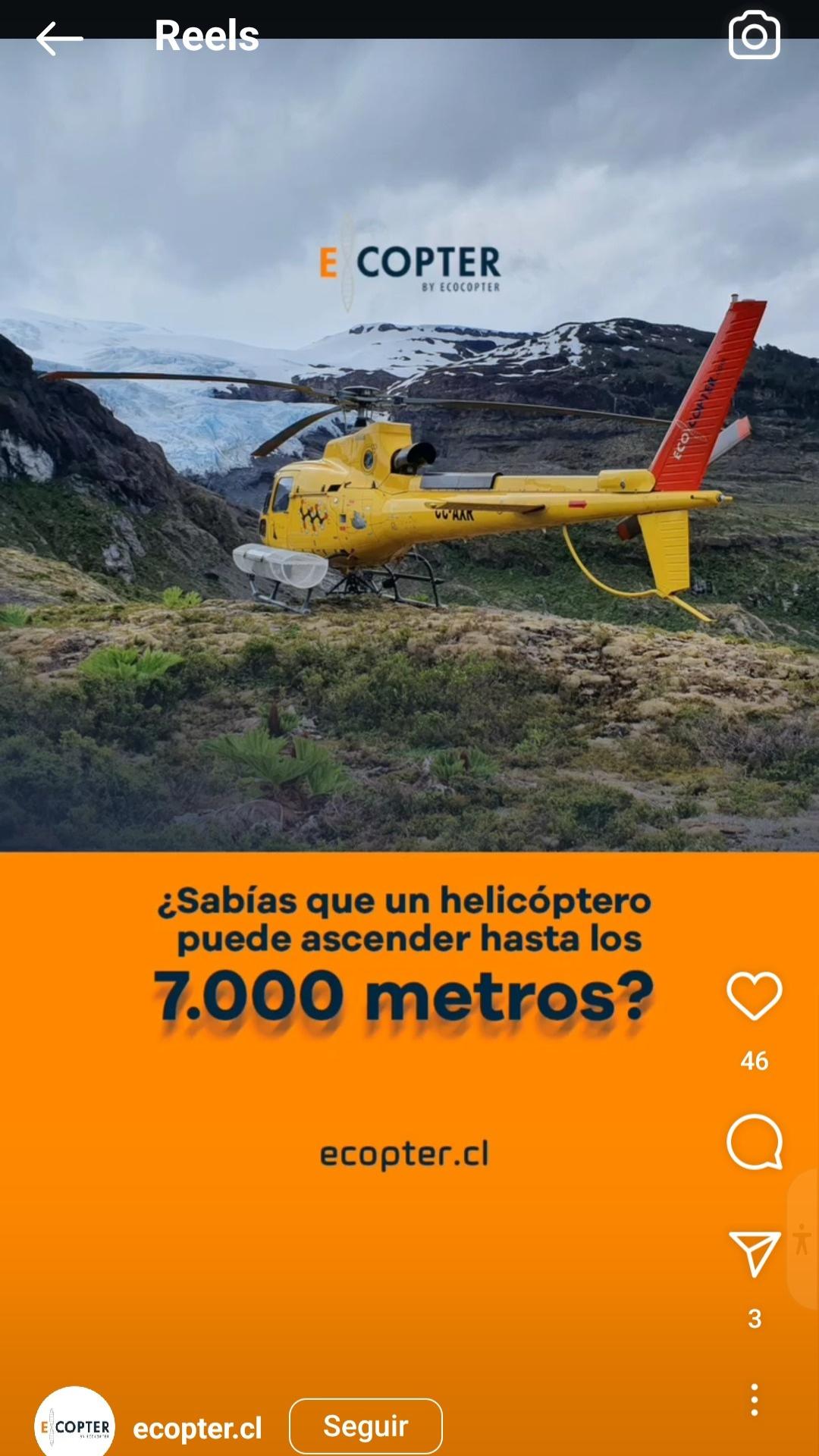Go back from Reels
819x1456 pixels.
tap(58, 37)
